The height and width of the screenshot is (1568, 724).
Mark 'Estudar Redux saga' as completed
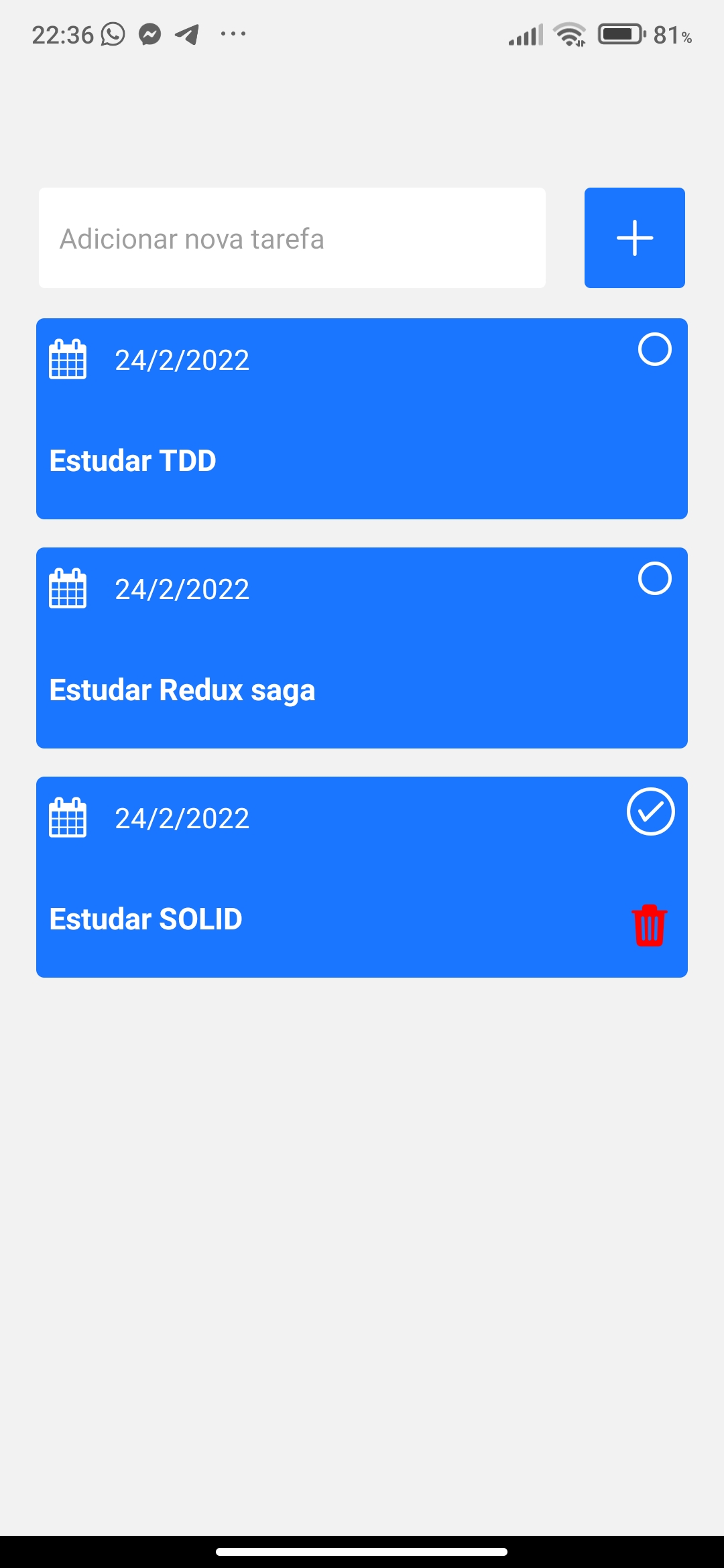(x=654, y=578)
